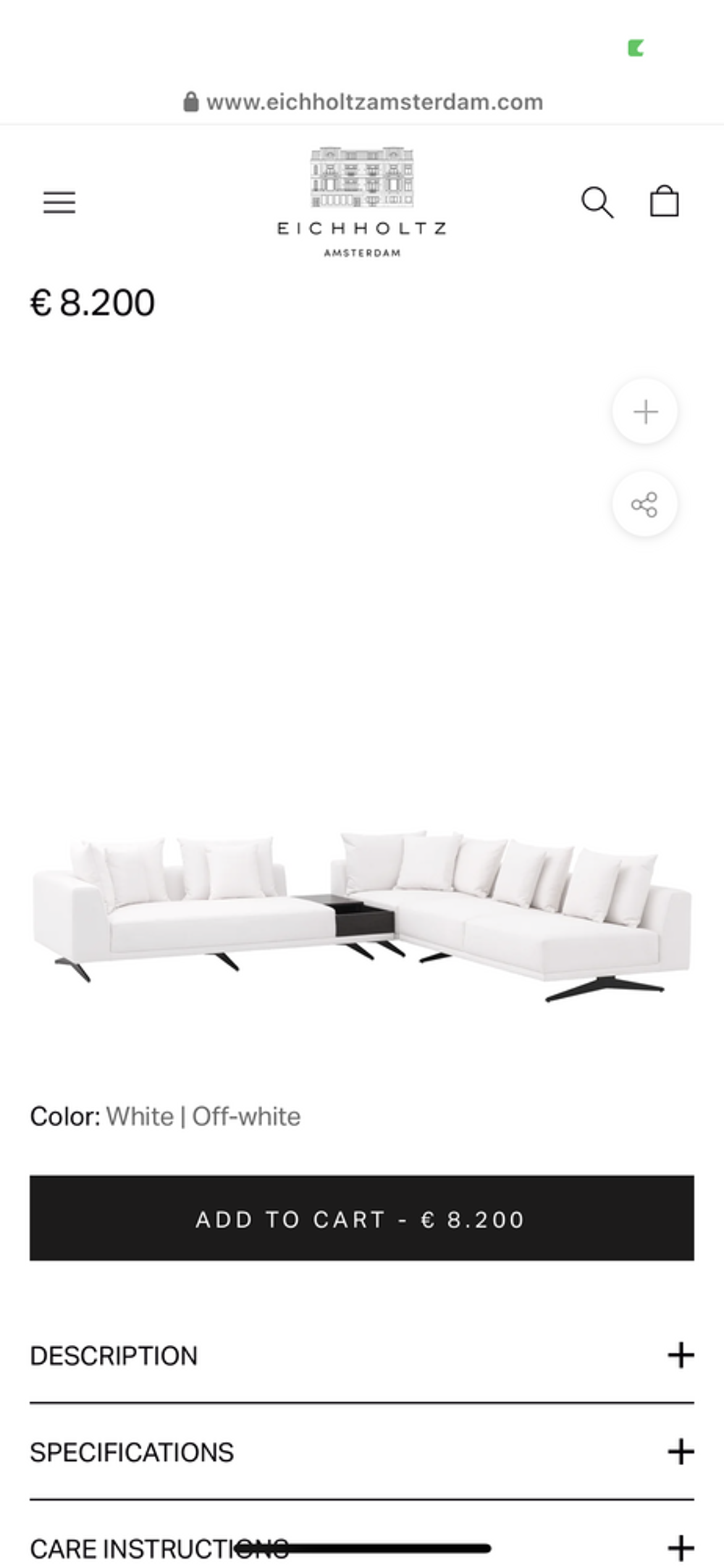724x1568 pixels.
Task: Expand the Specifications section
Action: click(x=362, y=1451)
